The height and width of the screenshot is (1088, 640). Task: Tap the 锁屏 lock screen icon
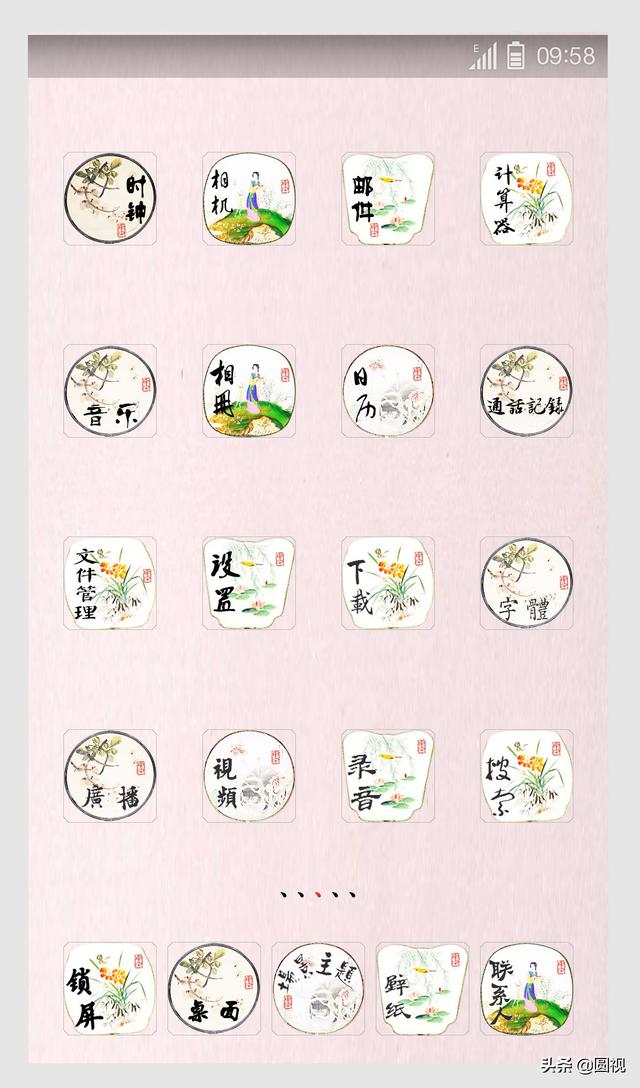pos(110,988)
